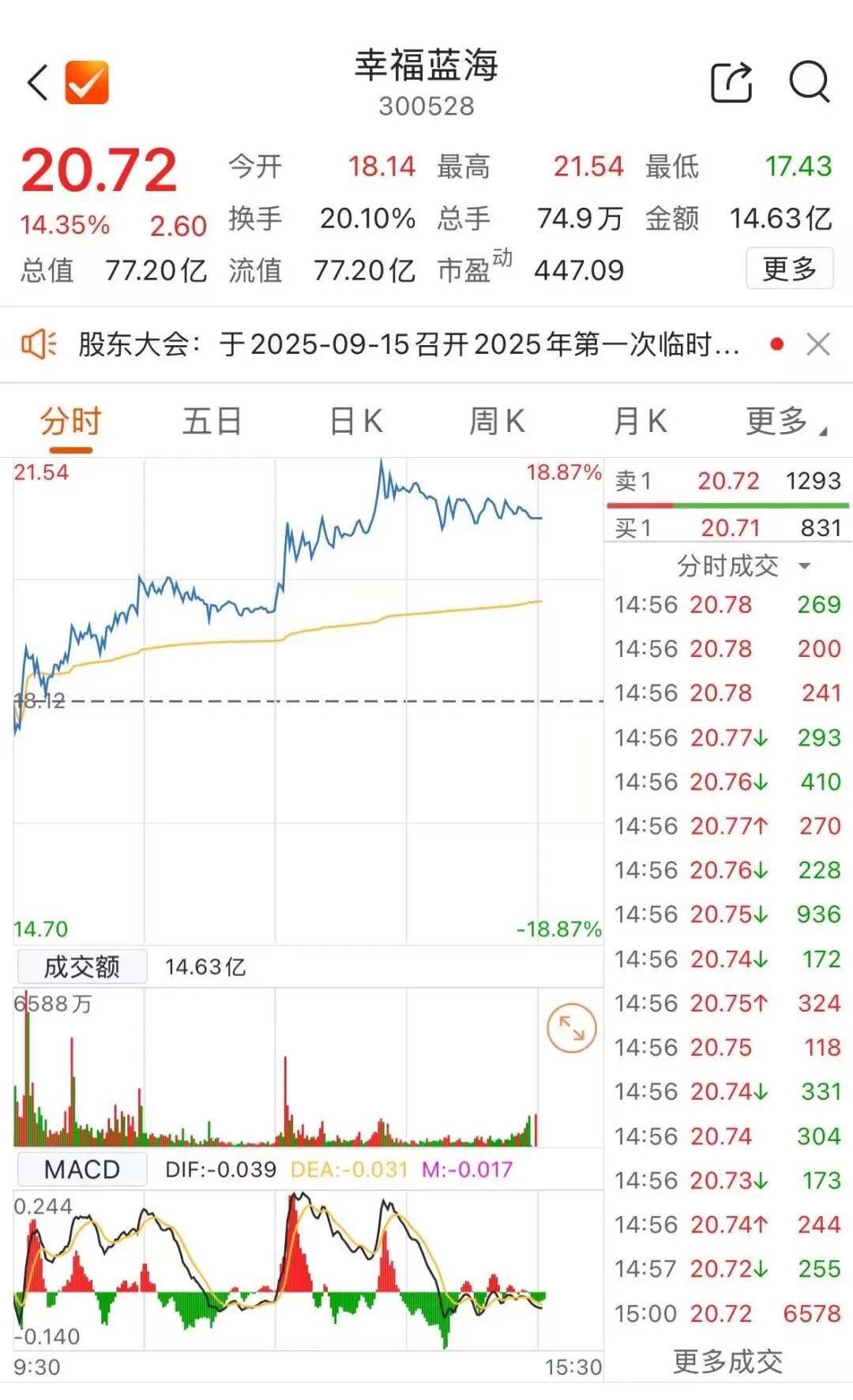Viewport: 853px width, 1400px height.
Task: Switch to the 周K chart tab
Action: 497,422
